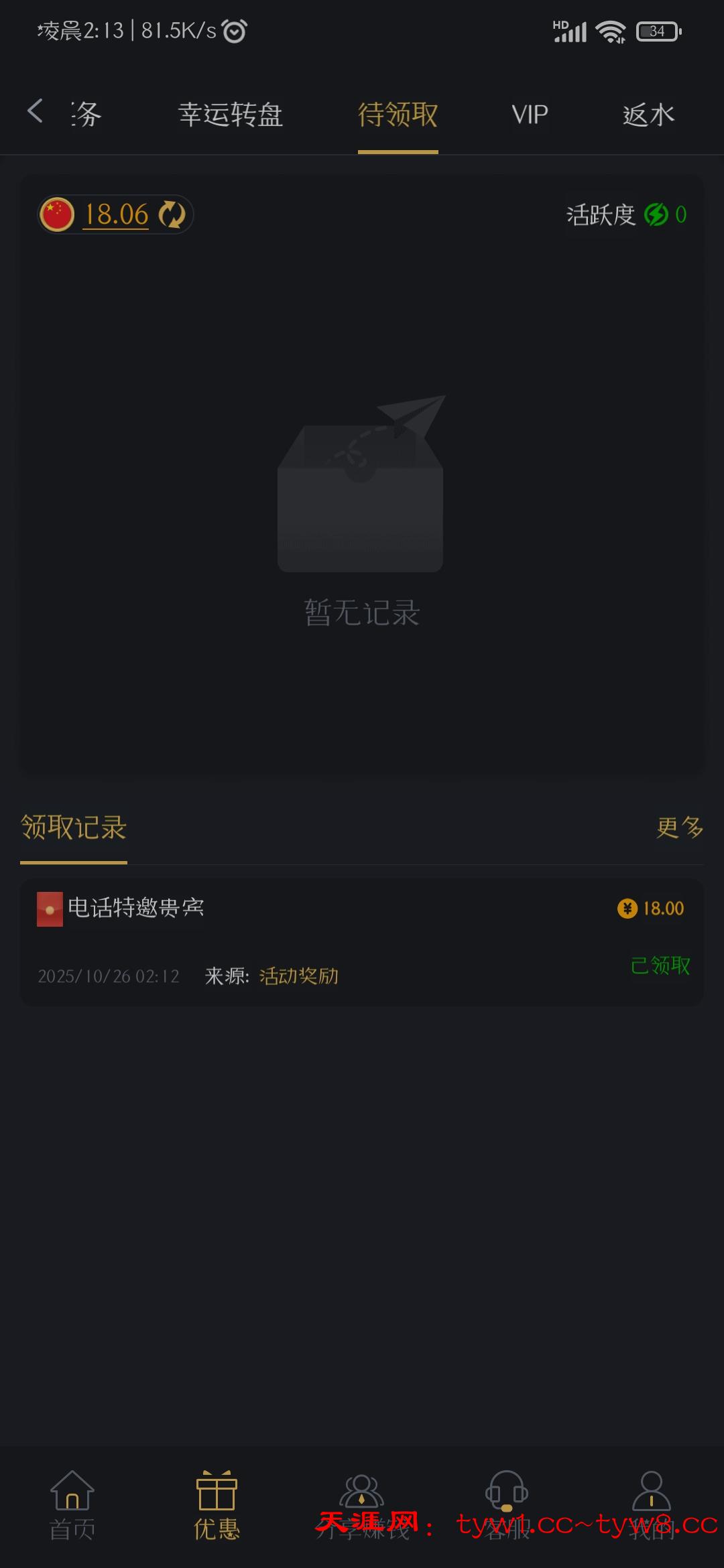This screenshot has width=724, height=1568.
Task: Open the 我的 profile tab
Action: (x=651, y=1504)
